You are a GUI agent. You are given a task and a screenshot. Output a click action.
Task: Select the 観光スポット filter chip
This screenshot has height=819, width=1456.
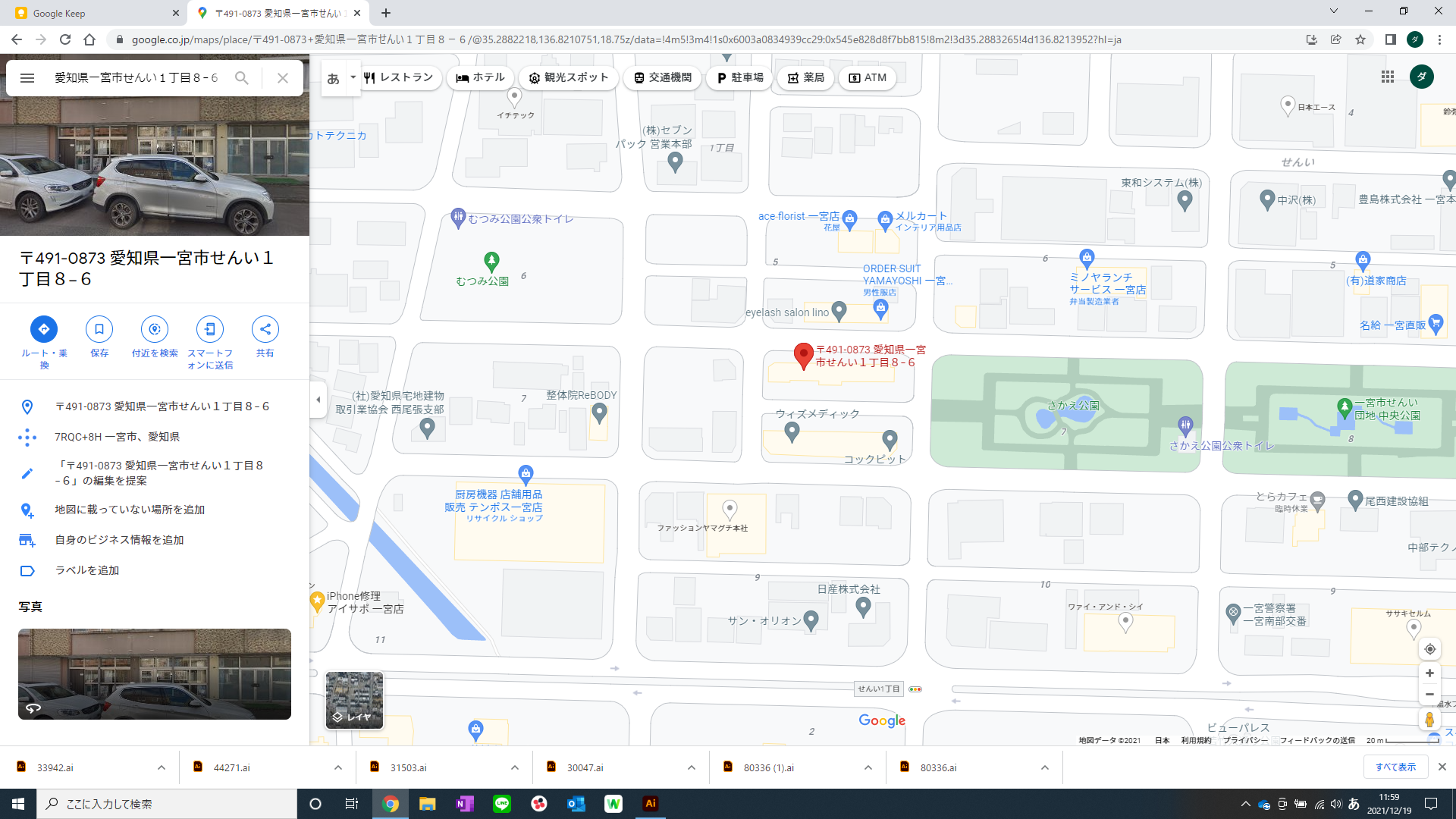[569, 77]
